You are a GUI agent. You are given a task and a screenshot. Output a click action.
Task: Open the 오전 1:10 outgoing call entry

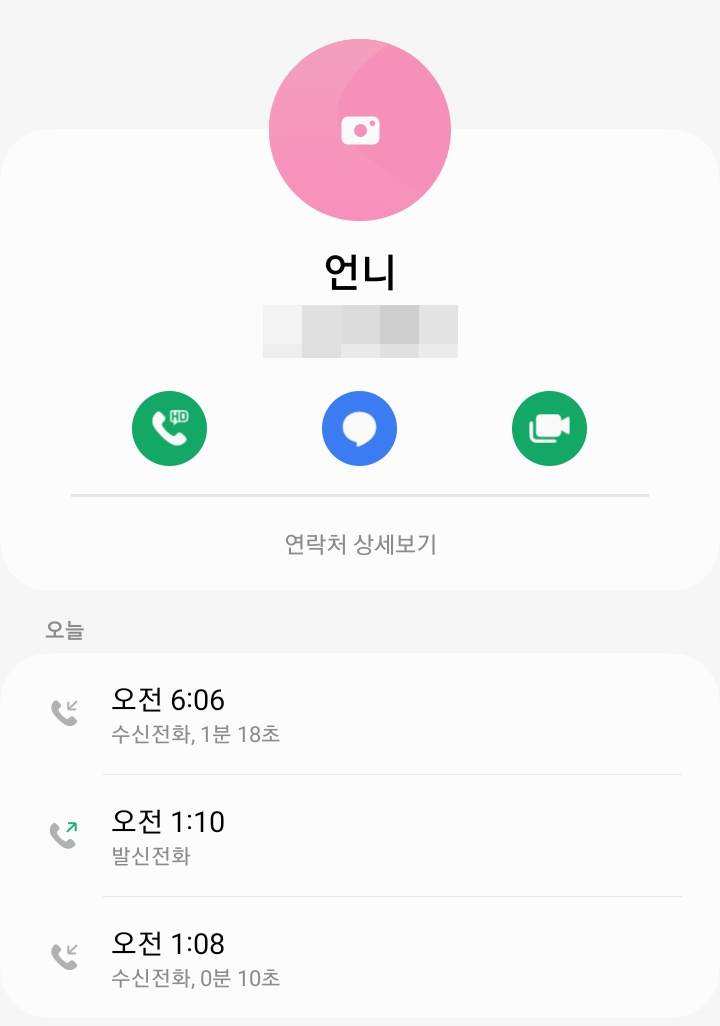click(x=360, y=836)
